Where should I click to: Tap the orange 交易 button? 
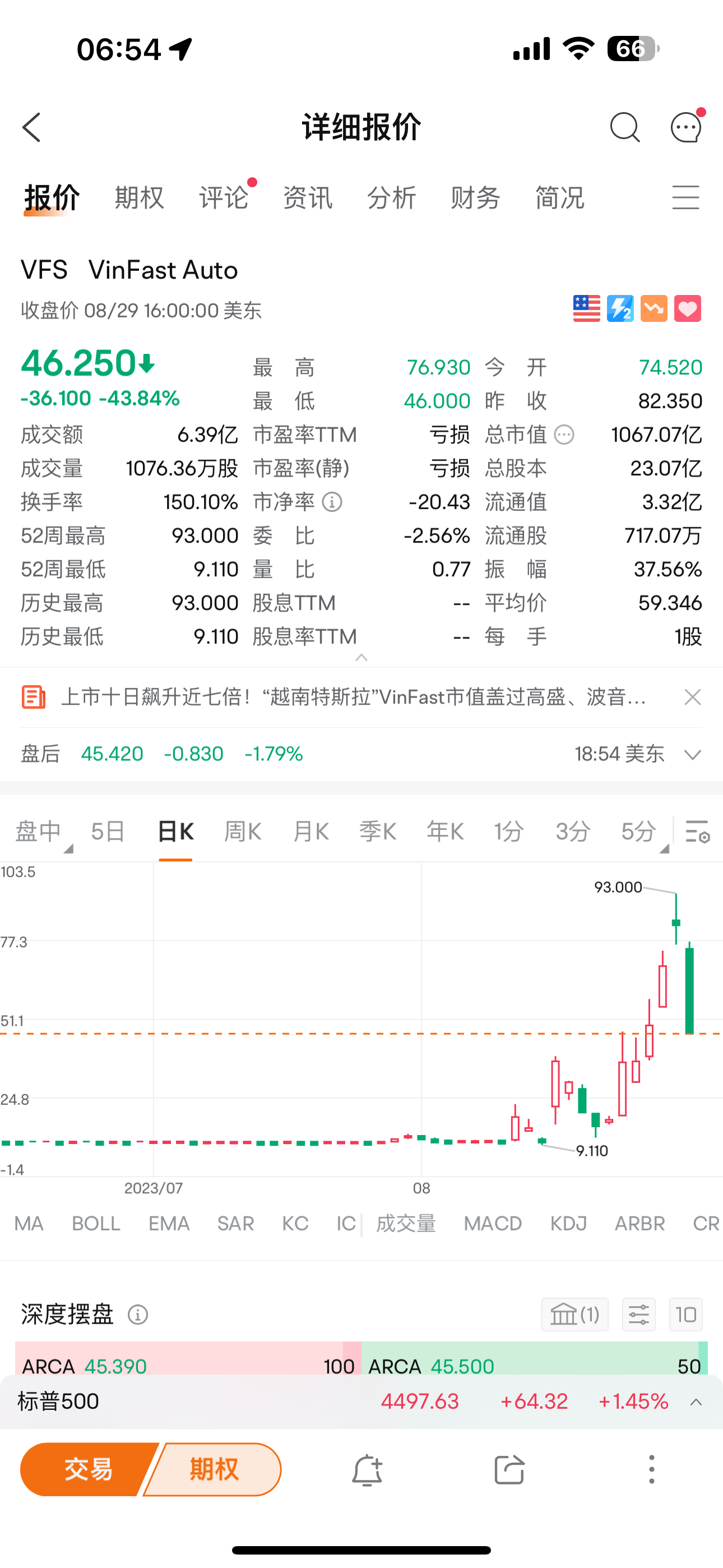click(x=88, y=1469)
